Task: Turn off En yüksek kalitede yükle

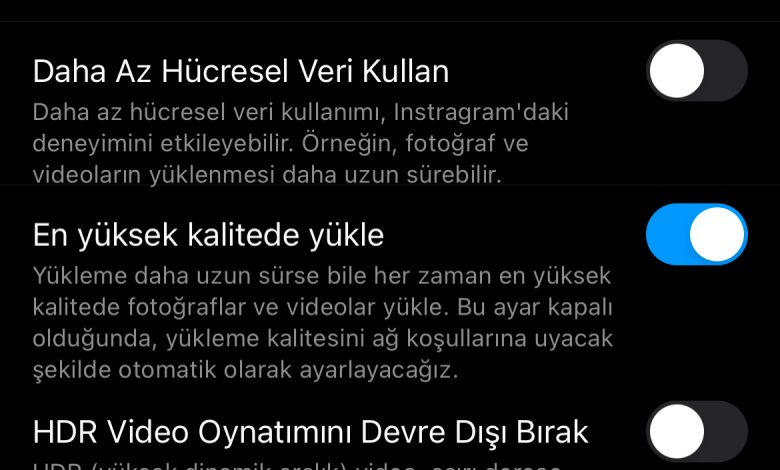Action: coord(697,235)
